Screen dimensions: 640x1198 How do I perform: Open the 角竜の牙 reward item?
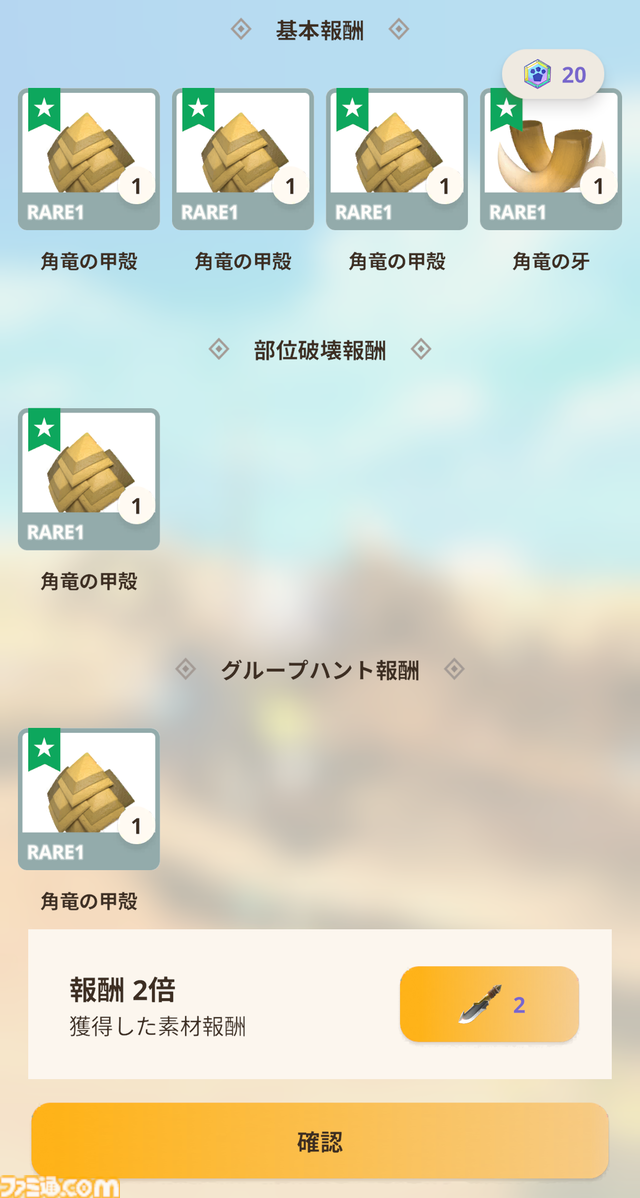(x=551, y=160)
